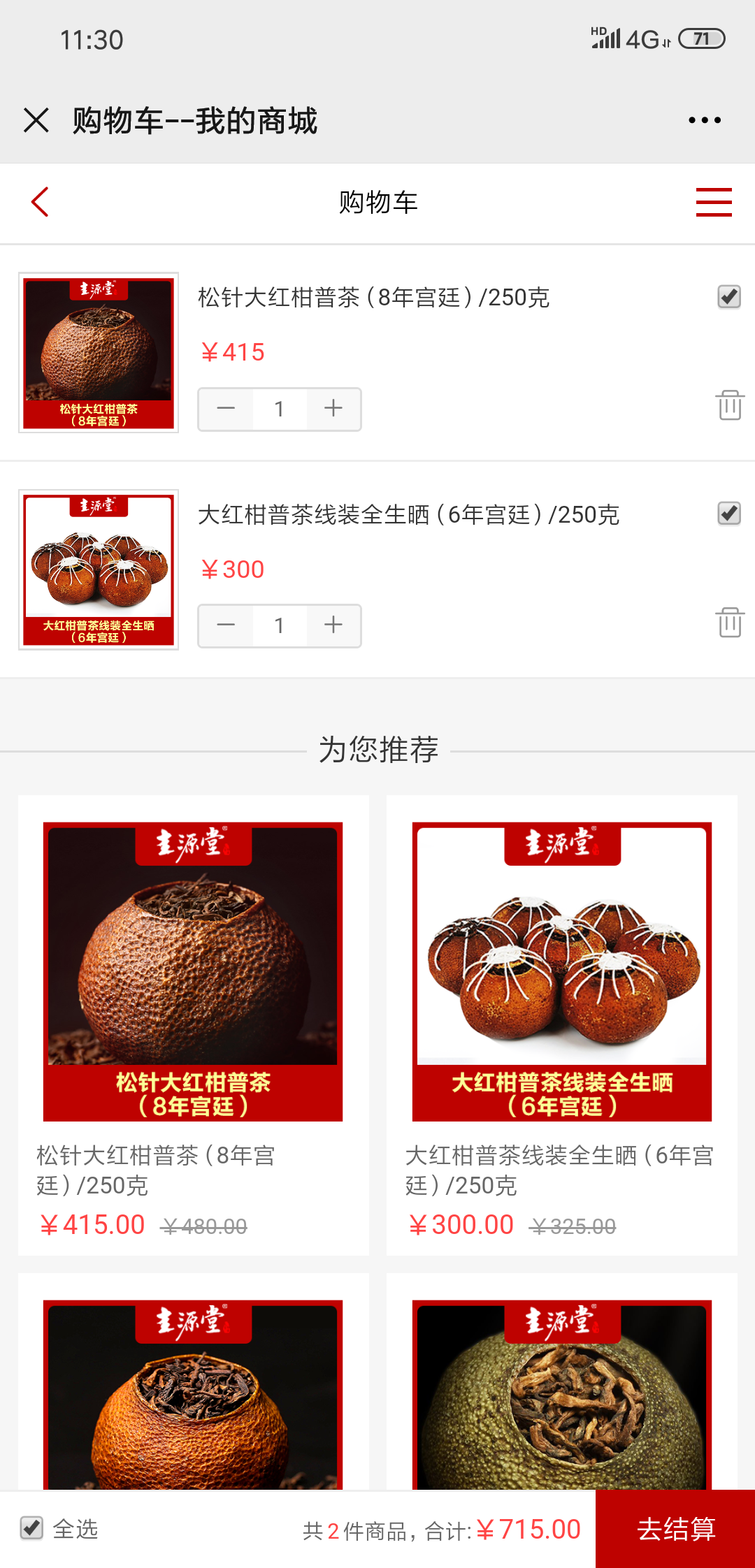Open the three-dot overflow menu
The height and width of the screenshot is (1568, 755).
click(x=704, y=120)
